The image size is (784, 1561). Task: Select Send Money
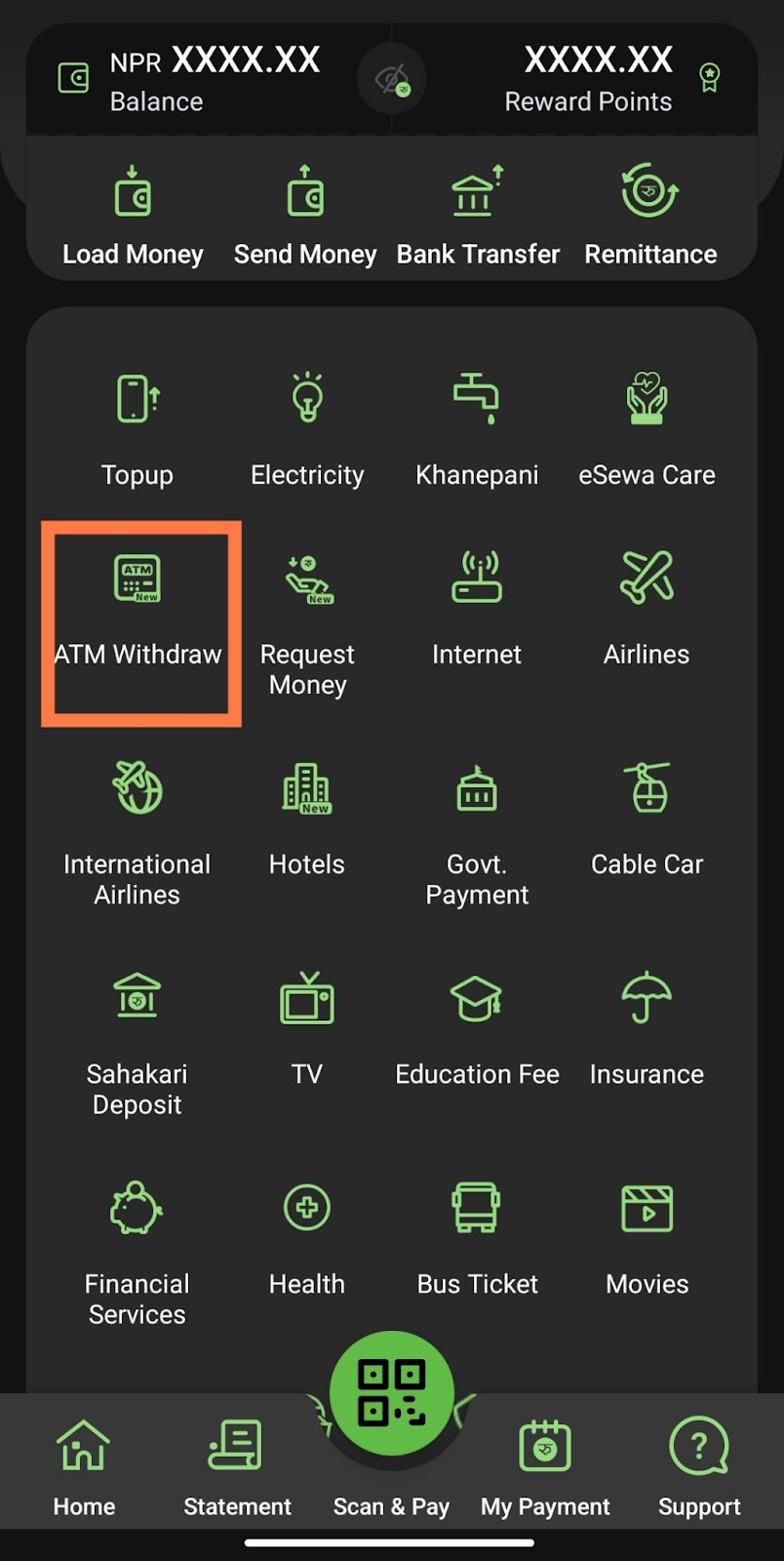[x=305, y=216]
